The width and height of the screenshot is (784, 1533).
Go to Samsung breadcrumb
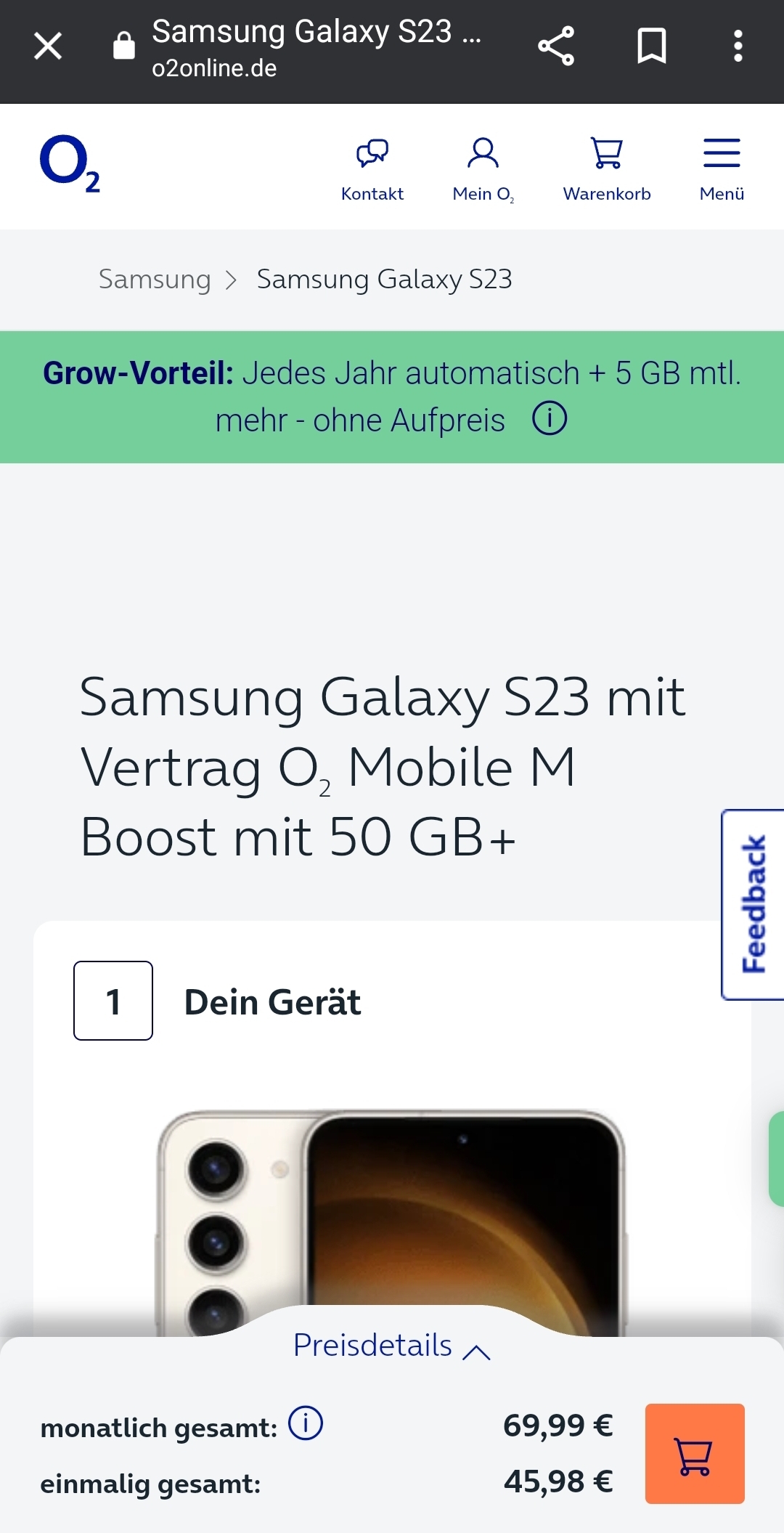pos(155,280)
